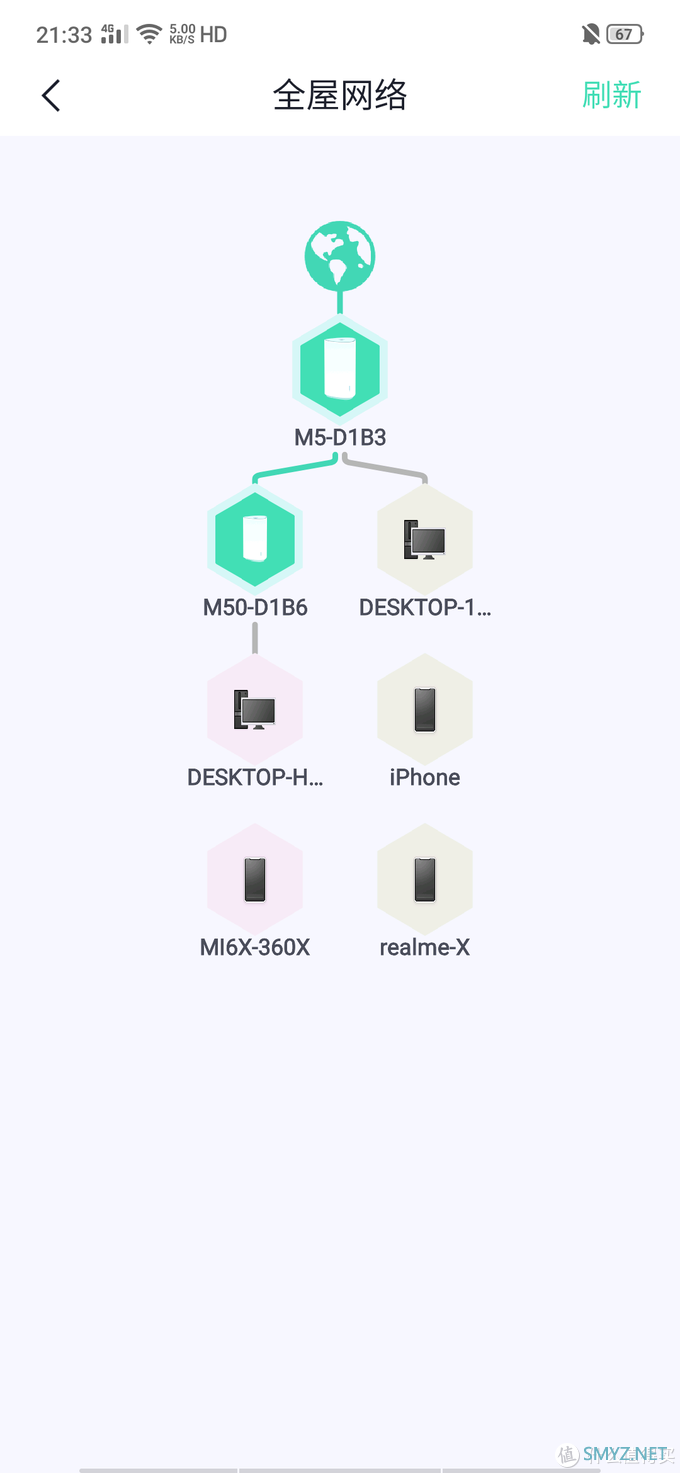Image resolution: width=680 pixels, height=1473 pixels.
Task: Select the DESKTOP-H... computer device
Action: tap(255, 710)
